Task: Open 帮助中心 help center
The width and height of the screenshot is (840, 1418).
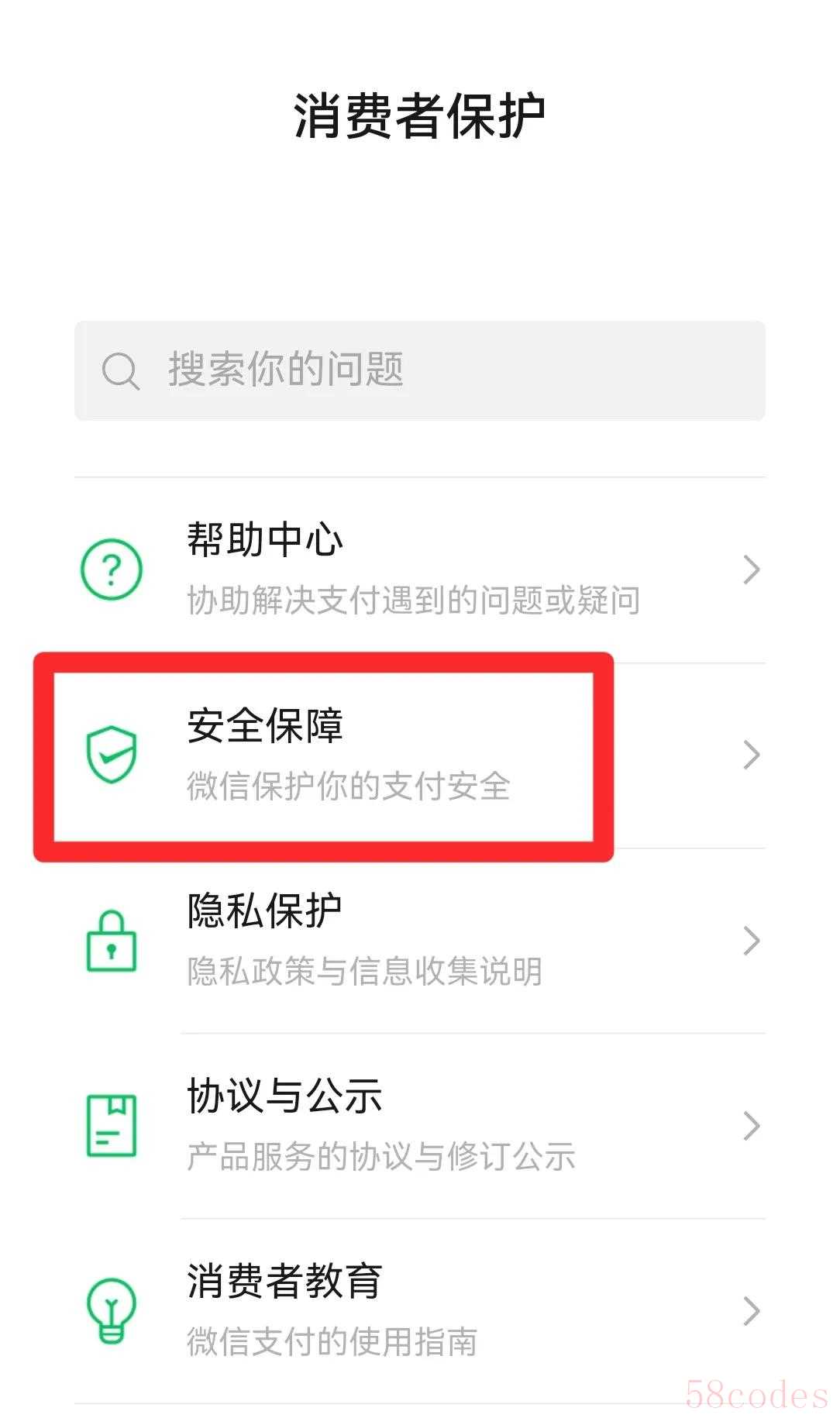Action: click(x=419, y=570)
